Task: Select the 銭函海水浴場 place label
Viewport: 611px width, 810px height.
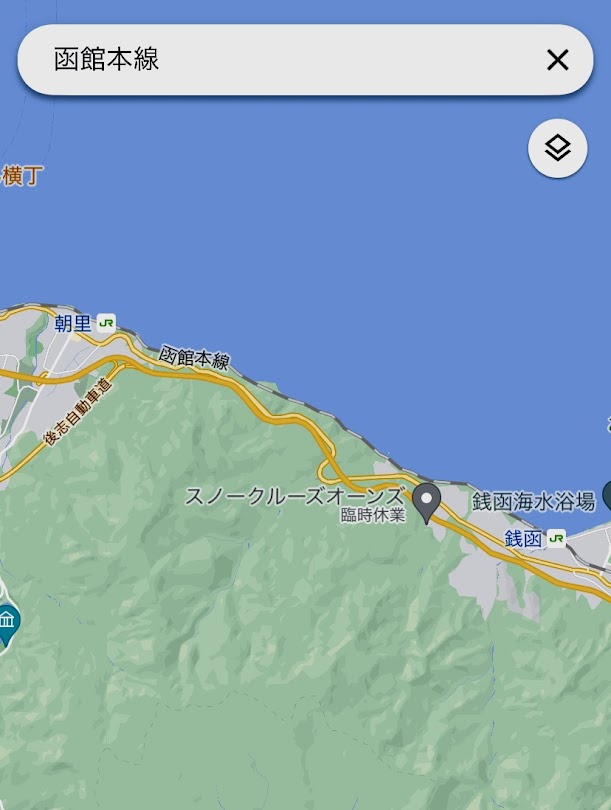Action: (x=533, y=502)
